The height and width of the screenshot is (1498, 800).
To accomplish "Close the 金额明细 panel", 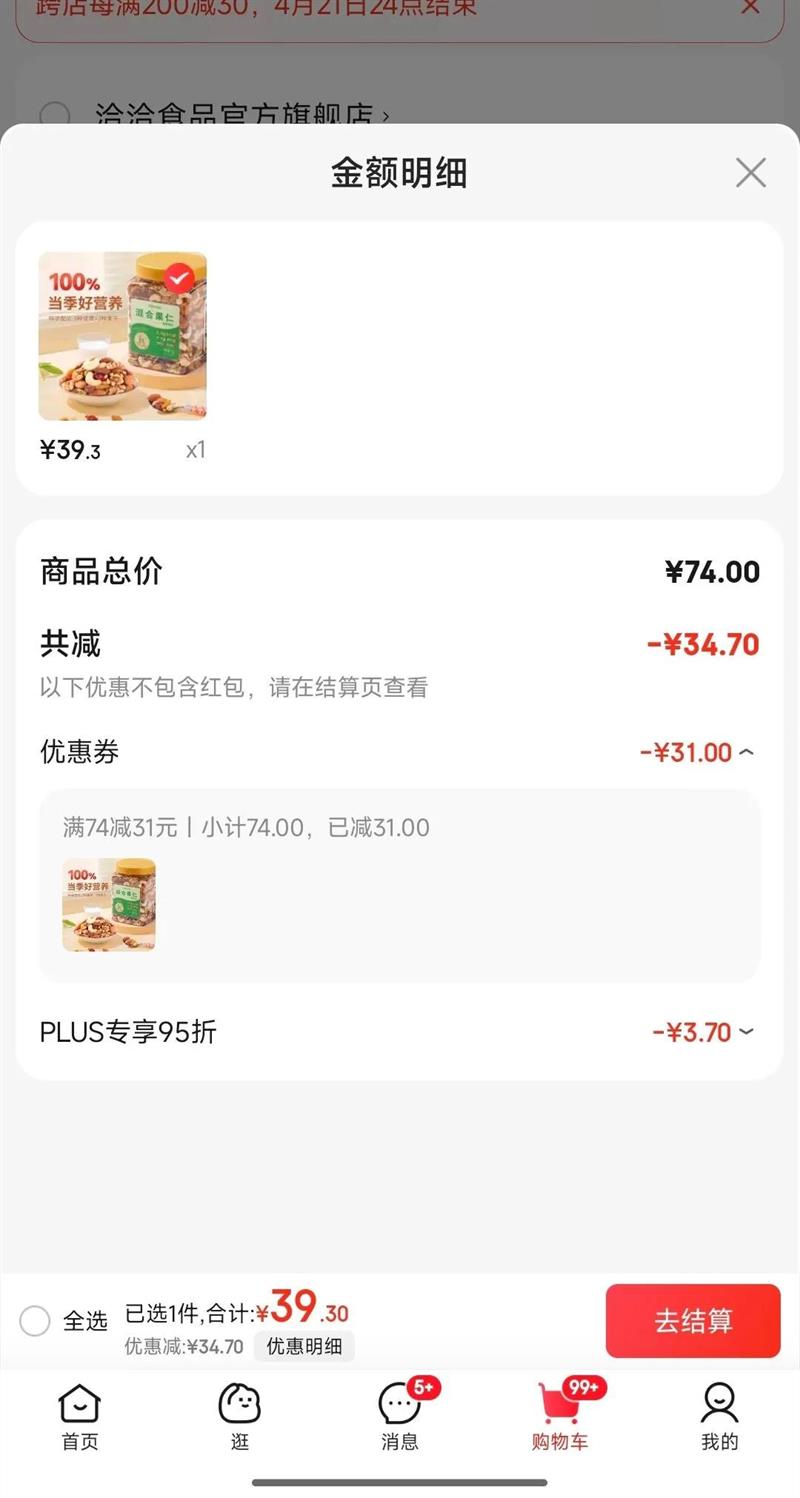I will (x=750, y=173).
